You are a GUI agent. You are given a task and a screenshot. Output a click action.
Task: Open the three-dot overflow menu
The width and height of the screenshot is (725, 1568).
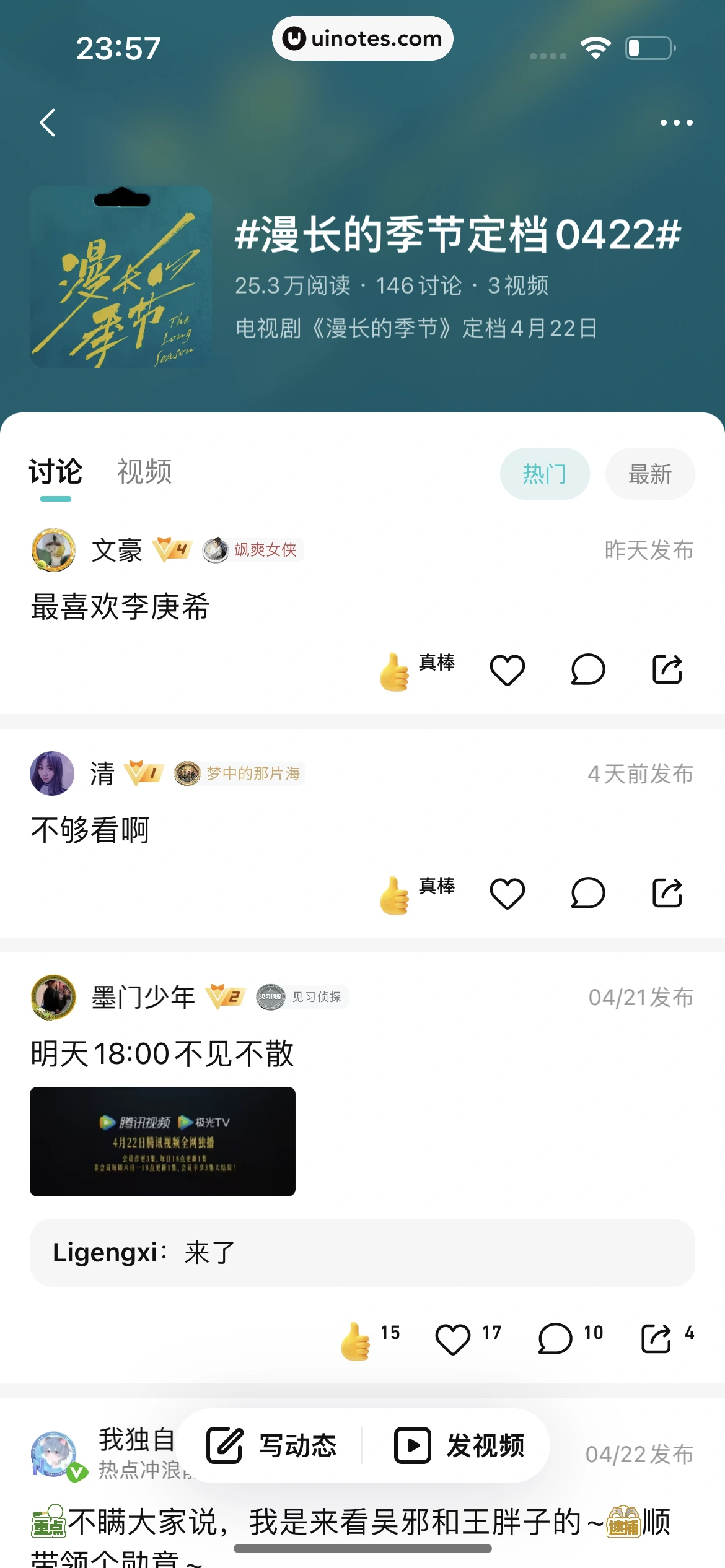point(676,123)
